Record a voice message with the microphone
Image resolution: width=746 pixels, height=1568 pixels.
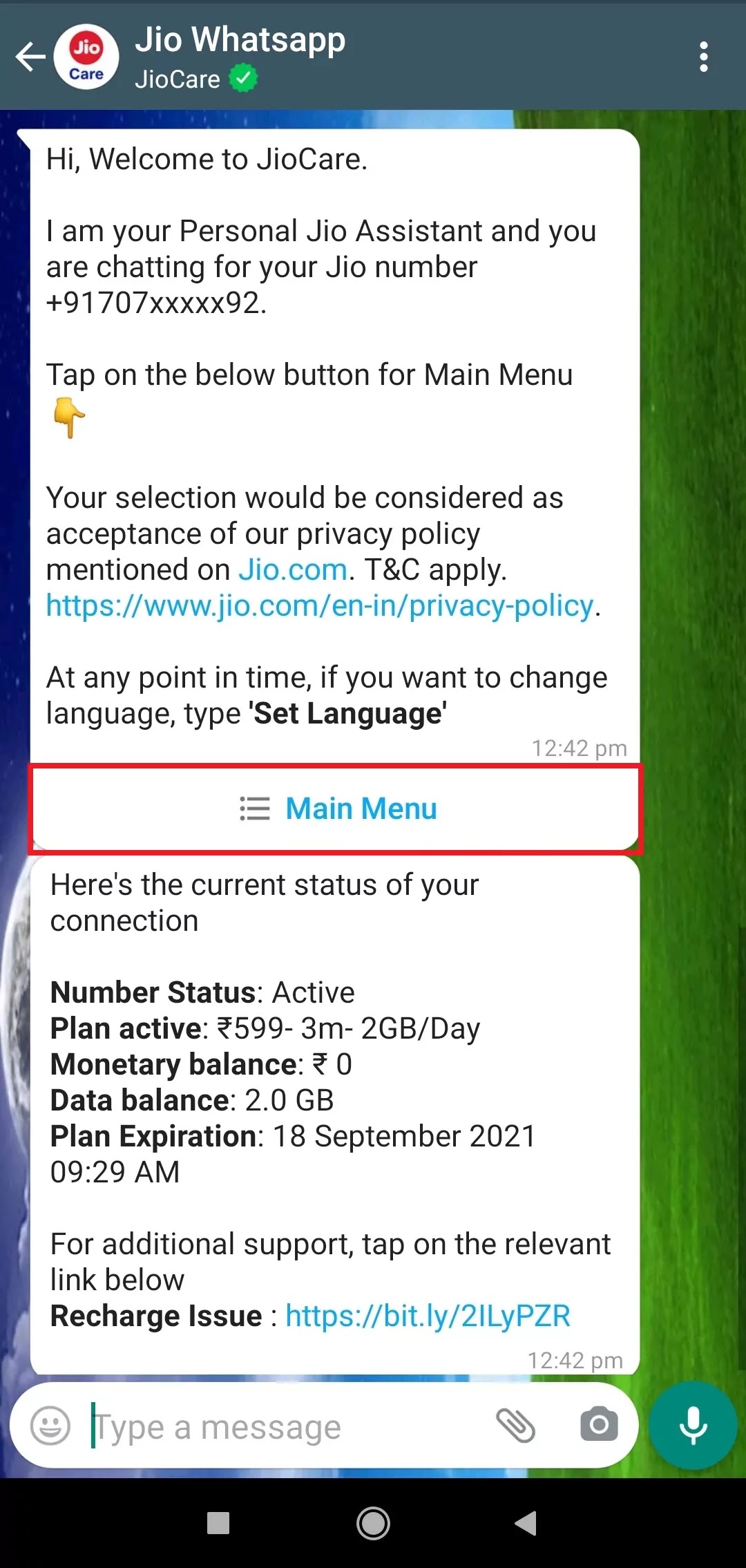(x=693, y=1425)
